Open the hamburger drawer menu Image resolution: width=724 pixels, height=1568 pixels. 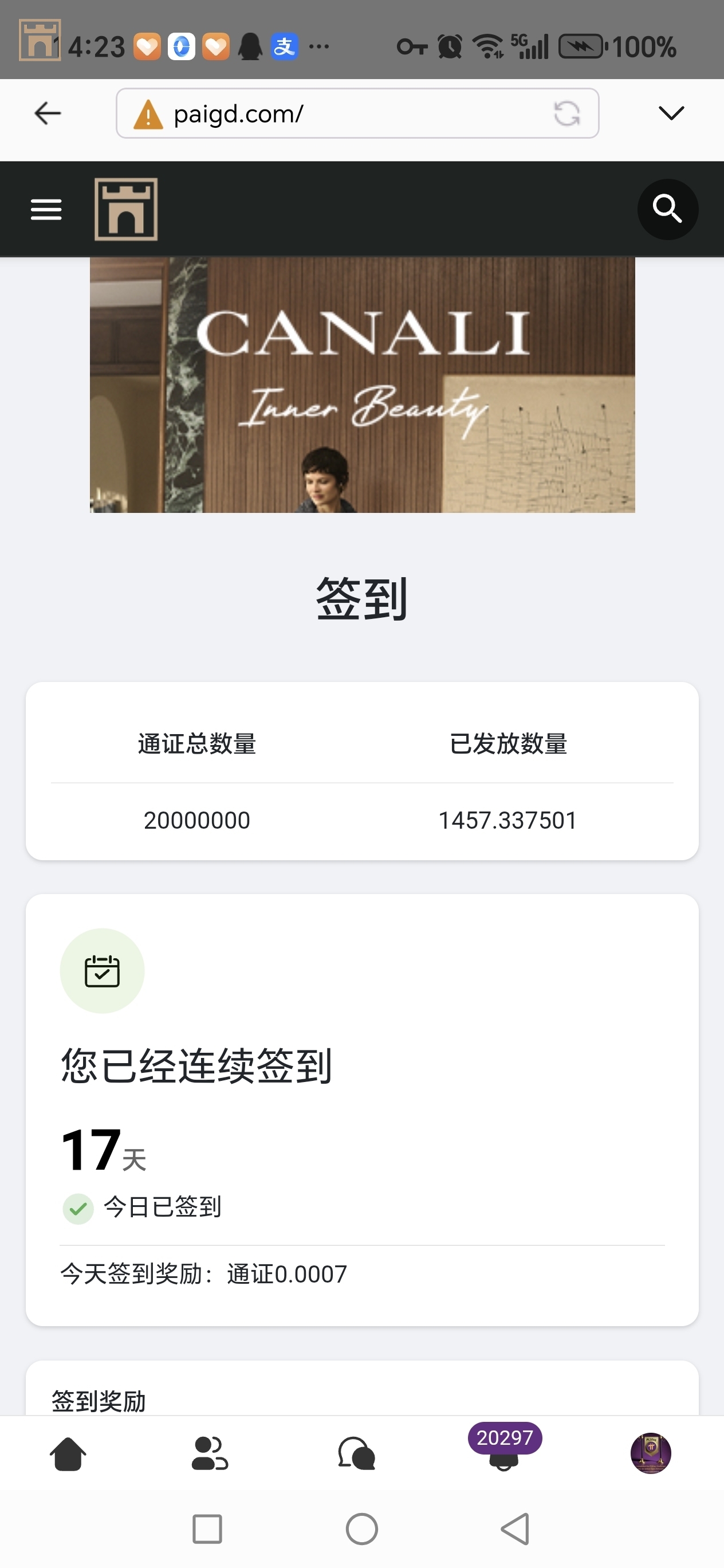pyautogui.click(x=46, y=209)
